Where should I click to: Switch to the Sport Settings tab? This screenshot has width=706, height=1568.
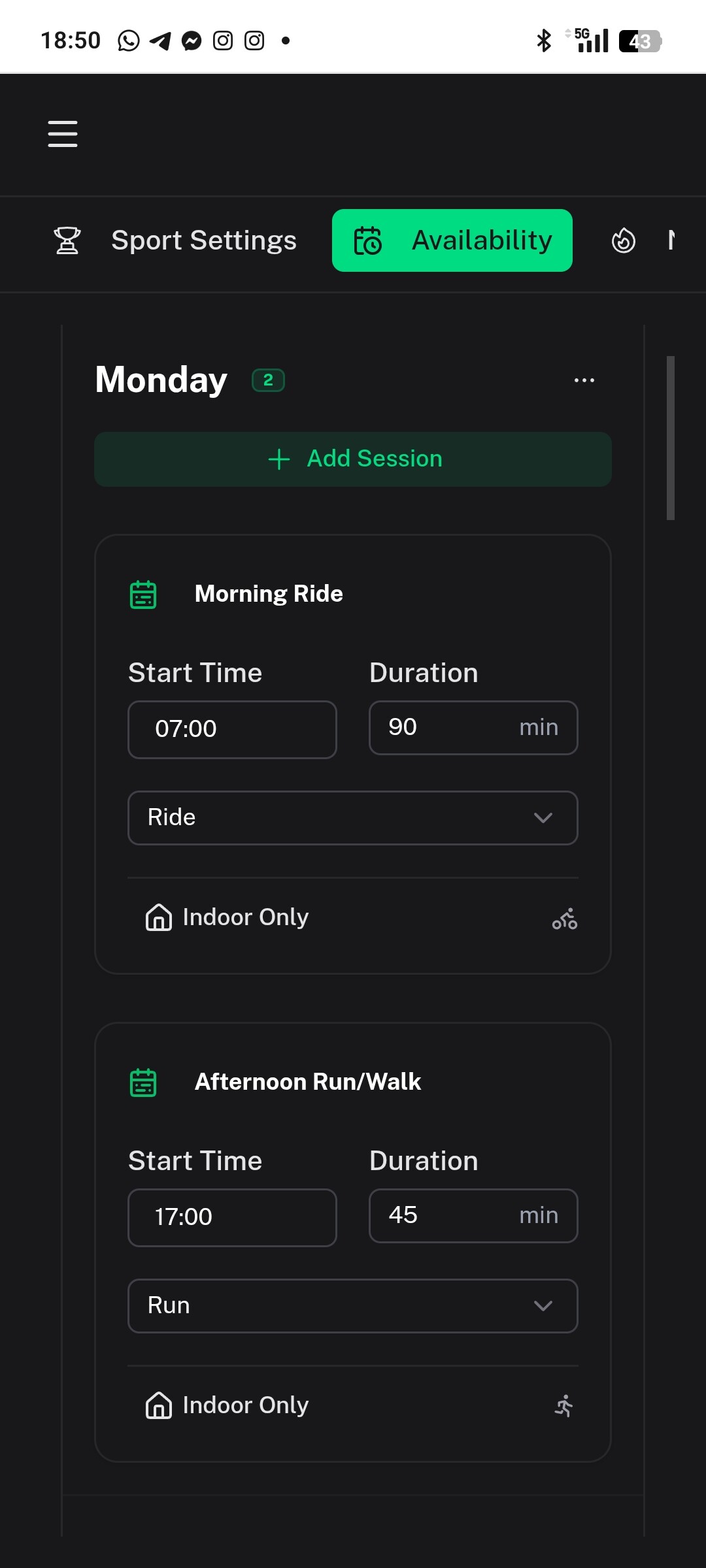click(175, 240)
